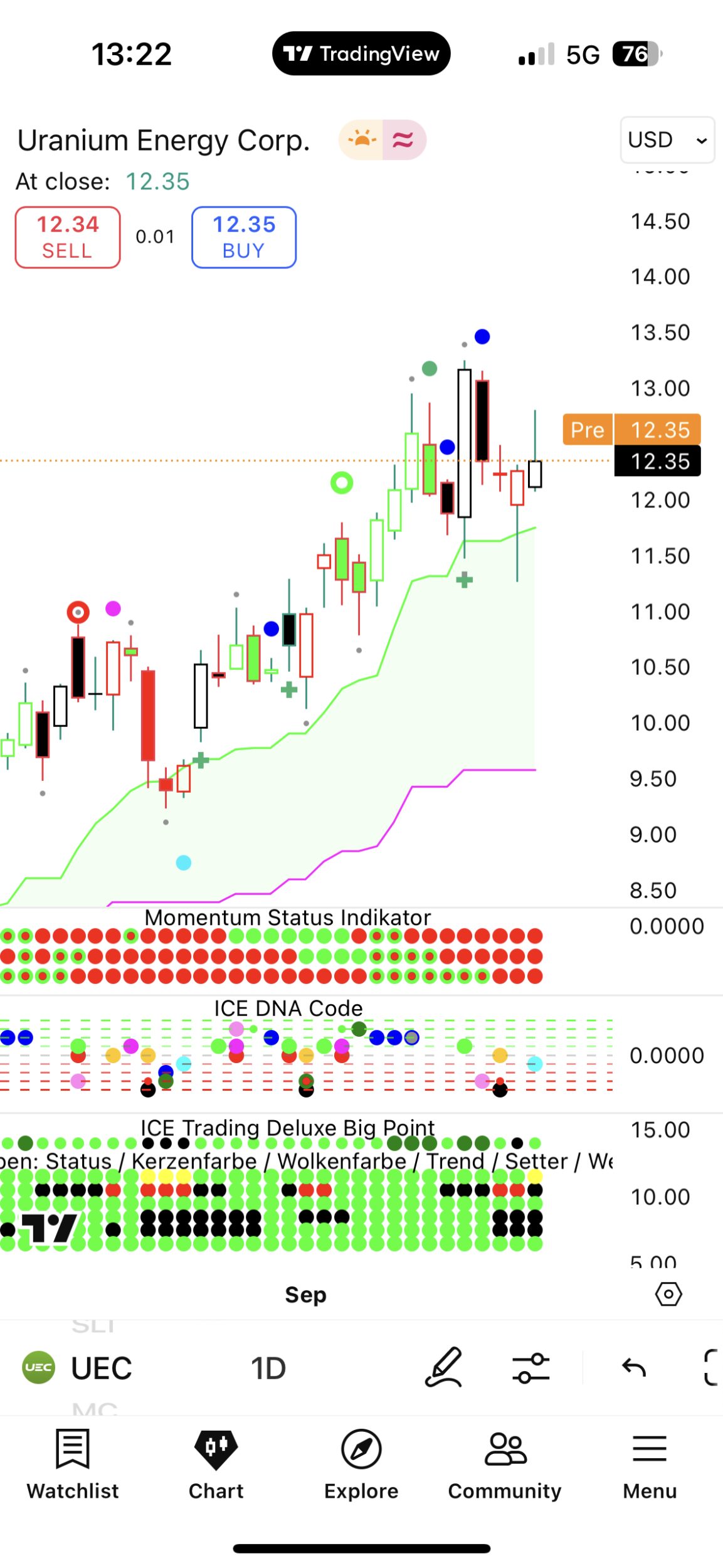This screenshot has height=1568, width=723.
Task: Open the USD currency dropdown
Action: tap(667, 139)
